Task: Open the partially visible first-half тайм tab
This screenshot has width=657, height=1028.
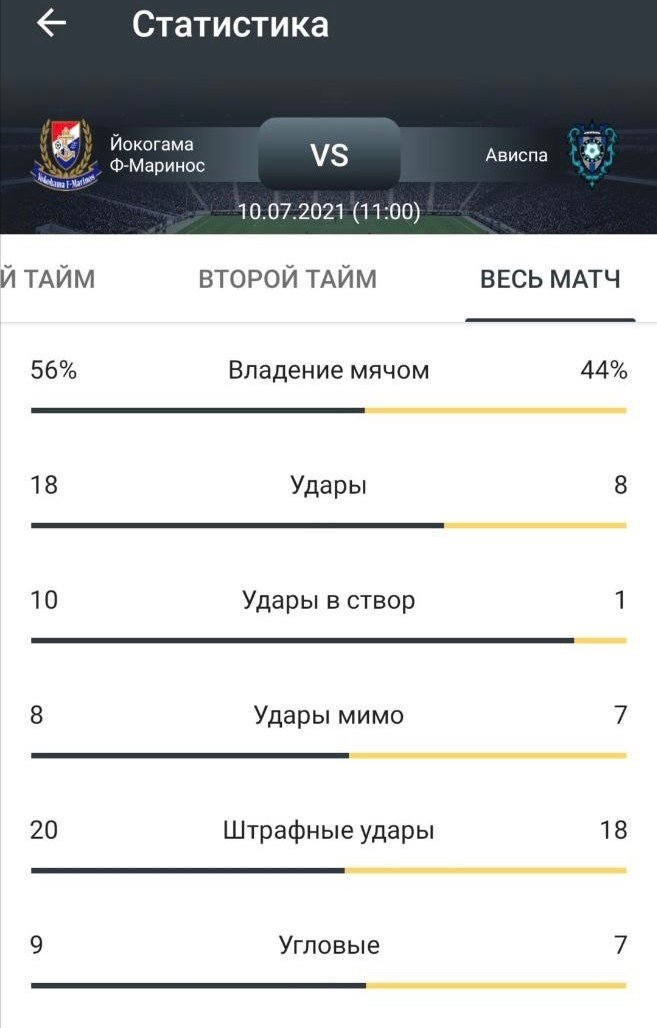Action: point(48,279)
